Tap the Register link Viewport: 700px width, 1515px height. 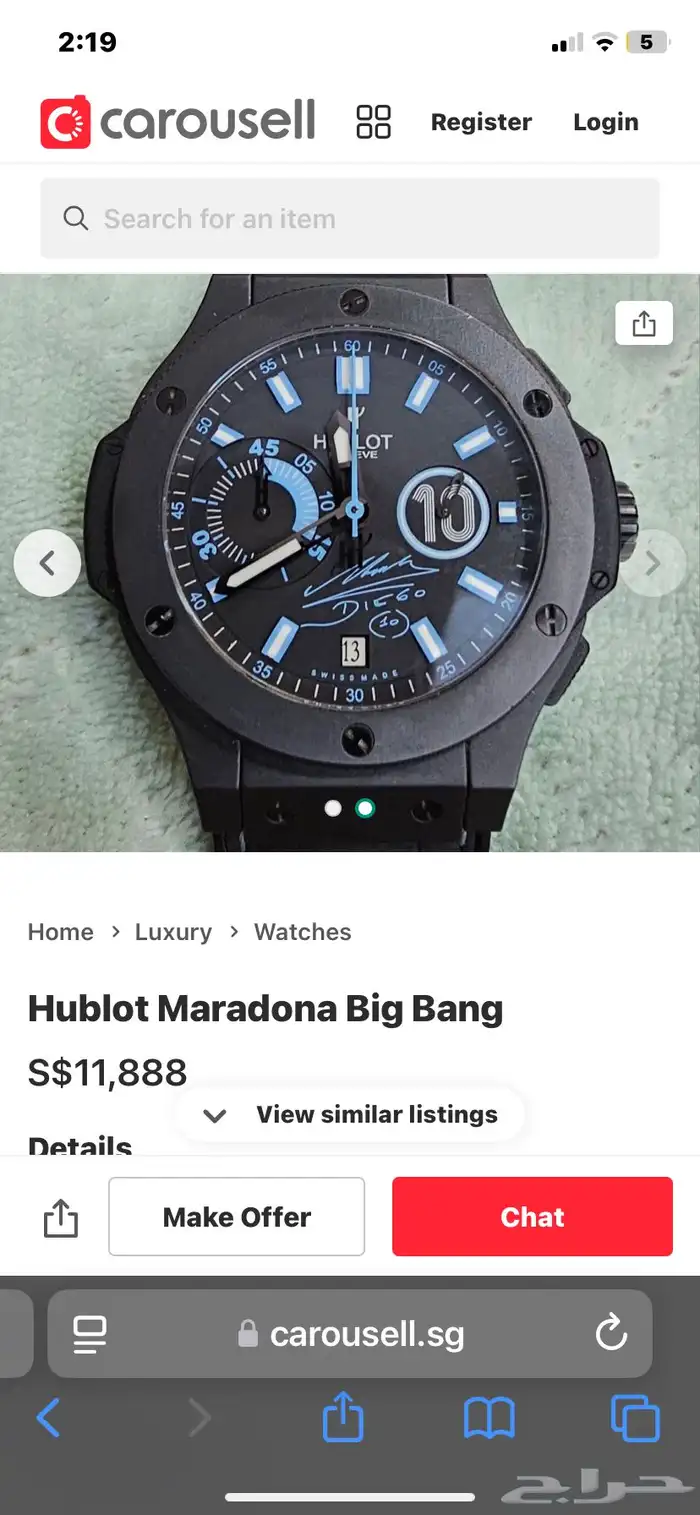click(481, 122)
